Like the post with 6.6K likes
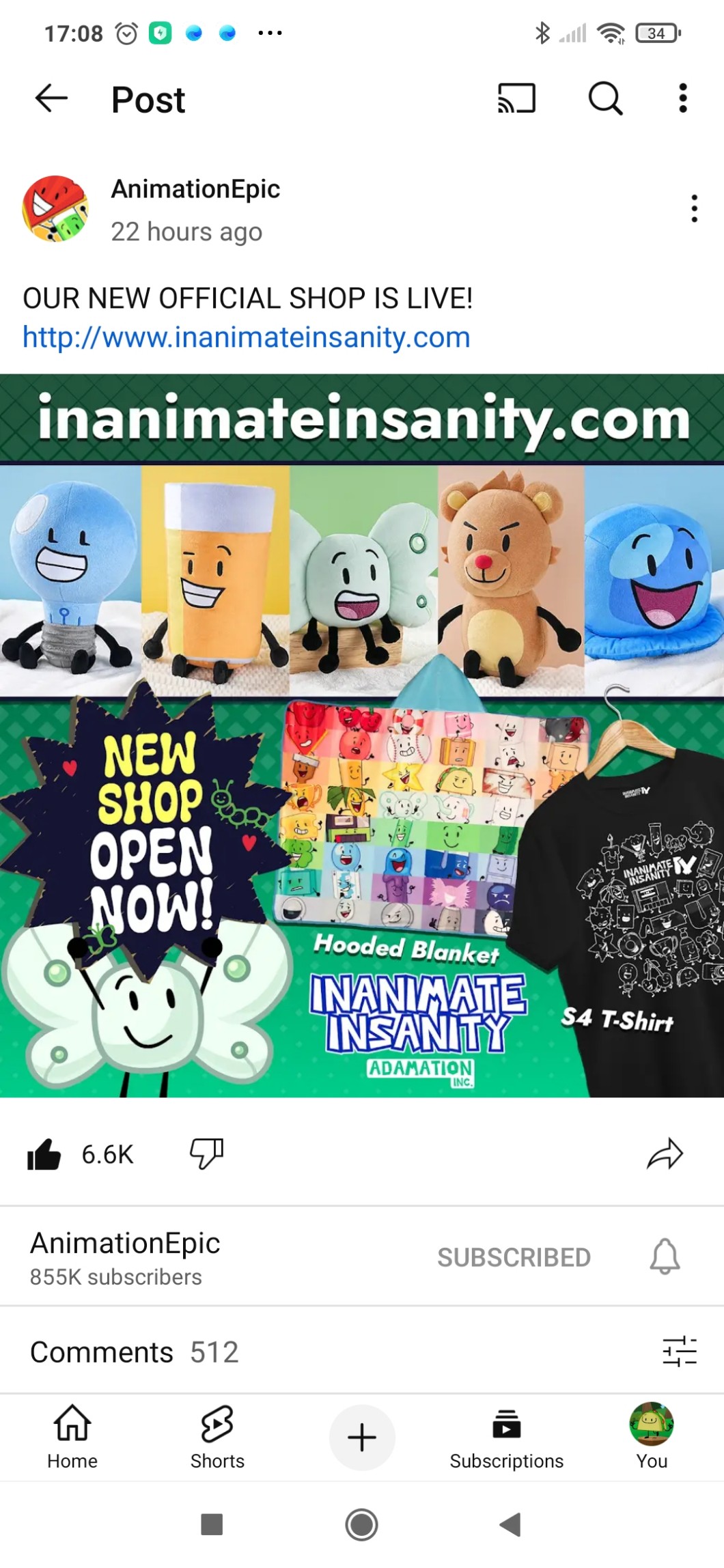Image resolution: width=724 pixels, height=1568 pixels. pos(45,1154)
